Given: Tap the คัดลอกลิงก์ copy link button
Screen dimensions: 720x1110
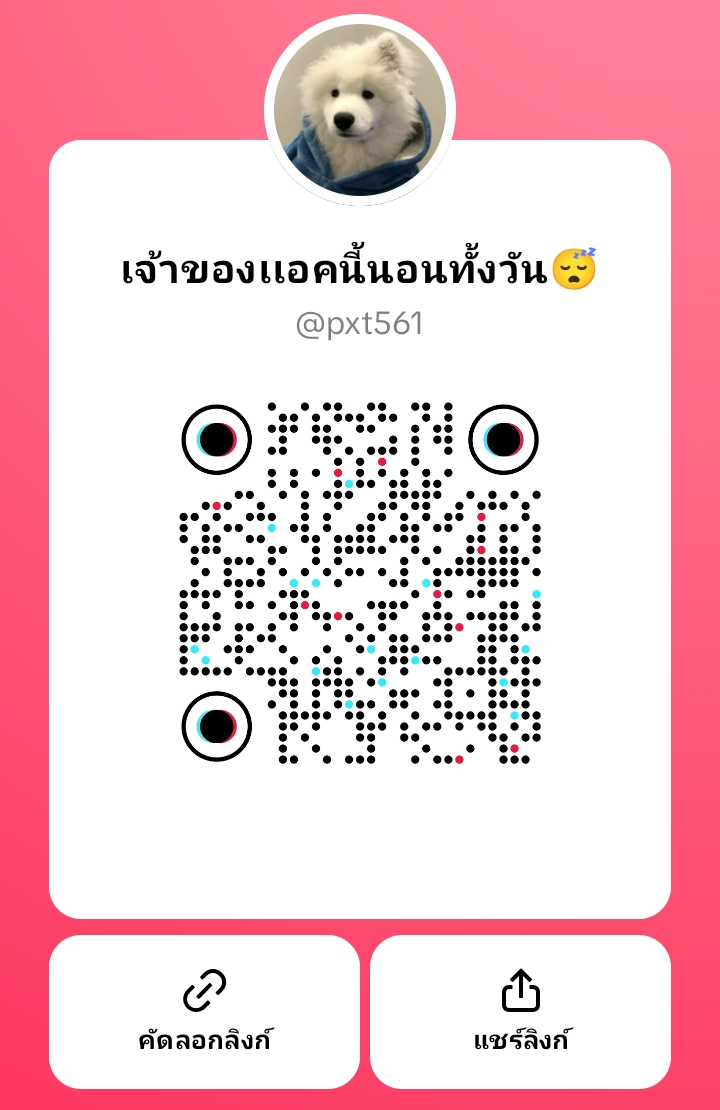Looking at the screenshot, I should [204, 1011].
